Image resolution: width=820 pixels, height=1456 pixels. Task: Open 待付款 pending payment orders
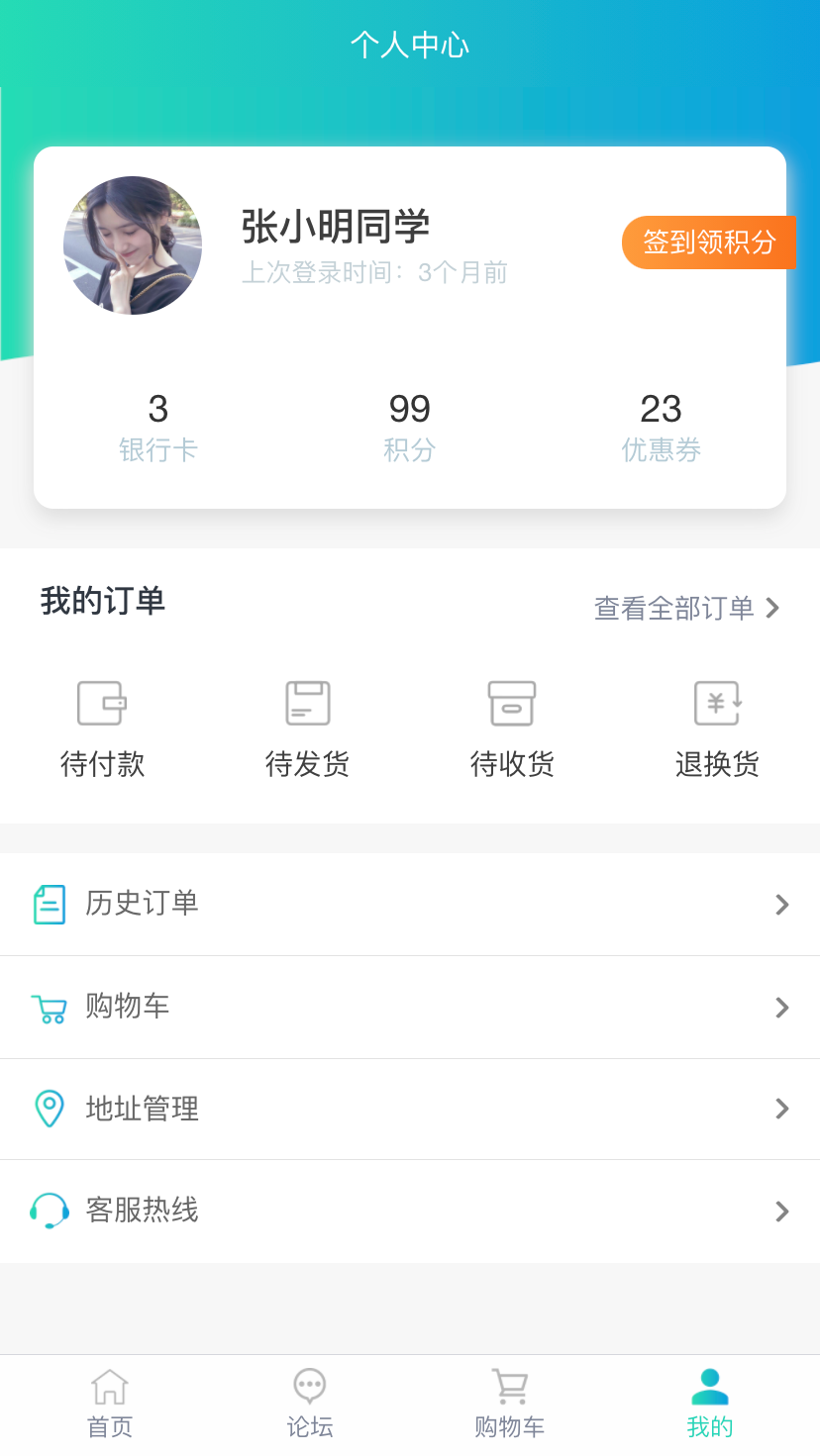coord(102,728)
